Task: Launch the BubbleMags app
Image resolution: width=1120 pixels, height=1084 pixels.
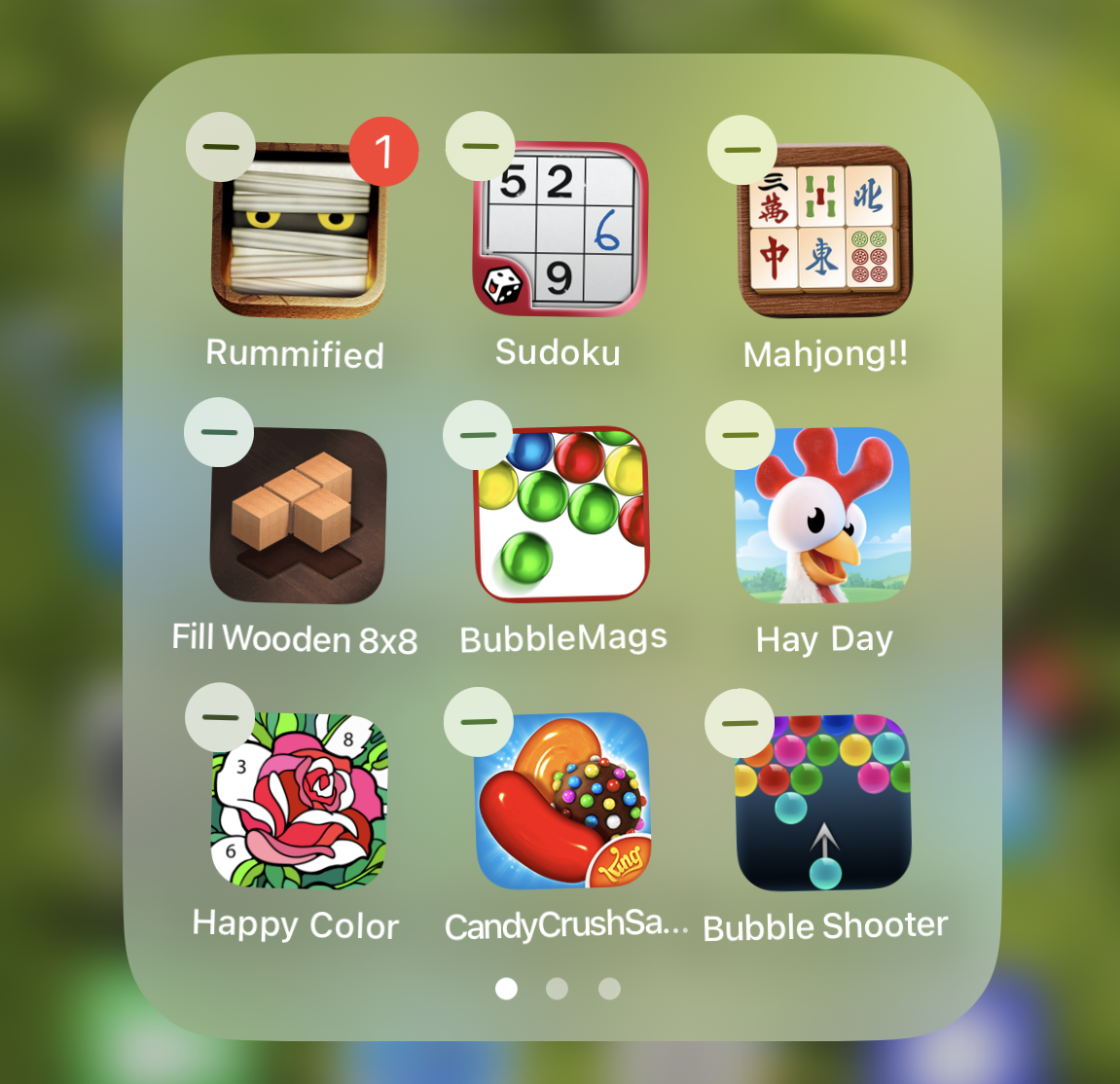Action: pyautogui.click(x=561, y=514)
